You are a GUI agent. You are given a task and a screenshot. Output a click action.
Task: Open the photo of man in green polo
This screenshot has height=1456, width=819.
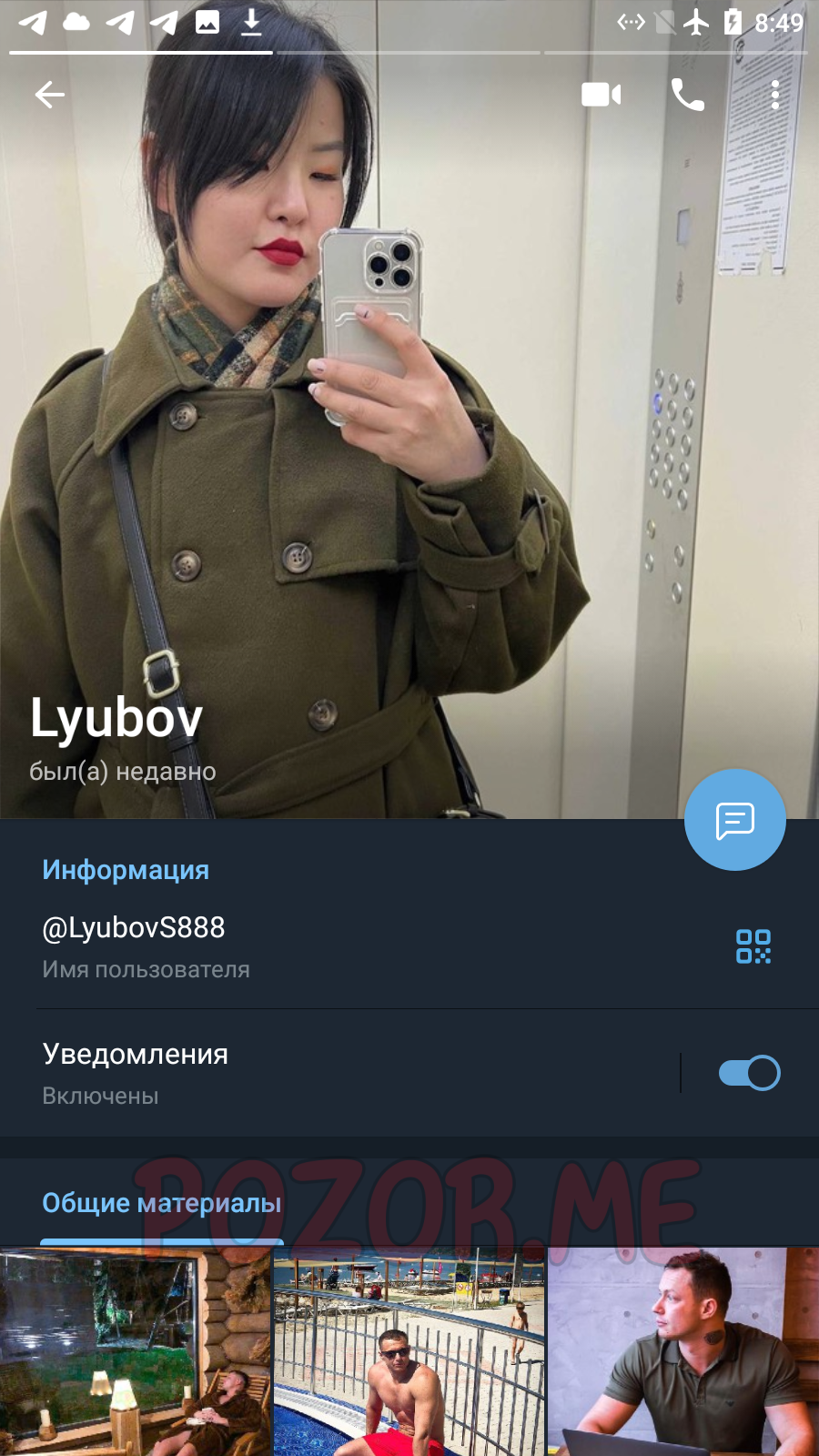(x=683, y=1352)
